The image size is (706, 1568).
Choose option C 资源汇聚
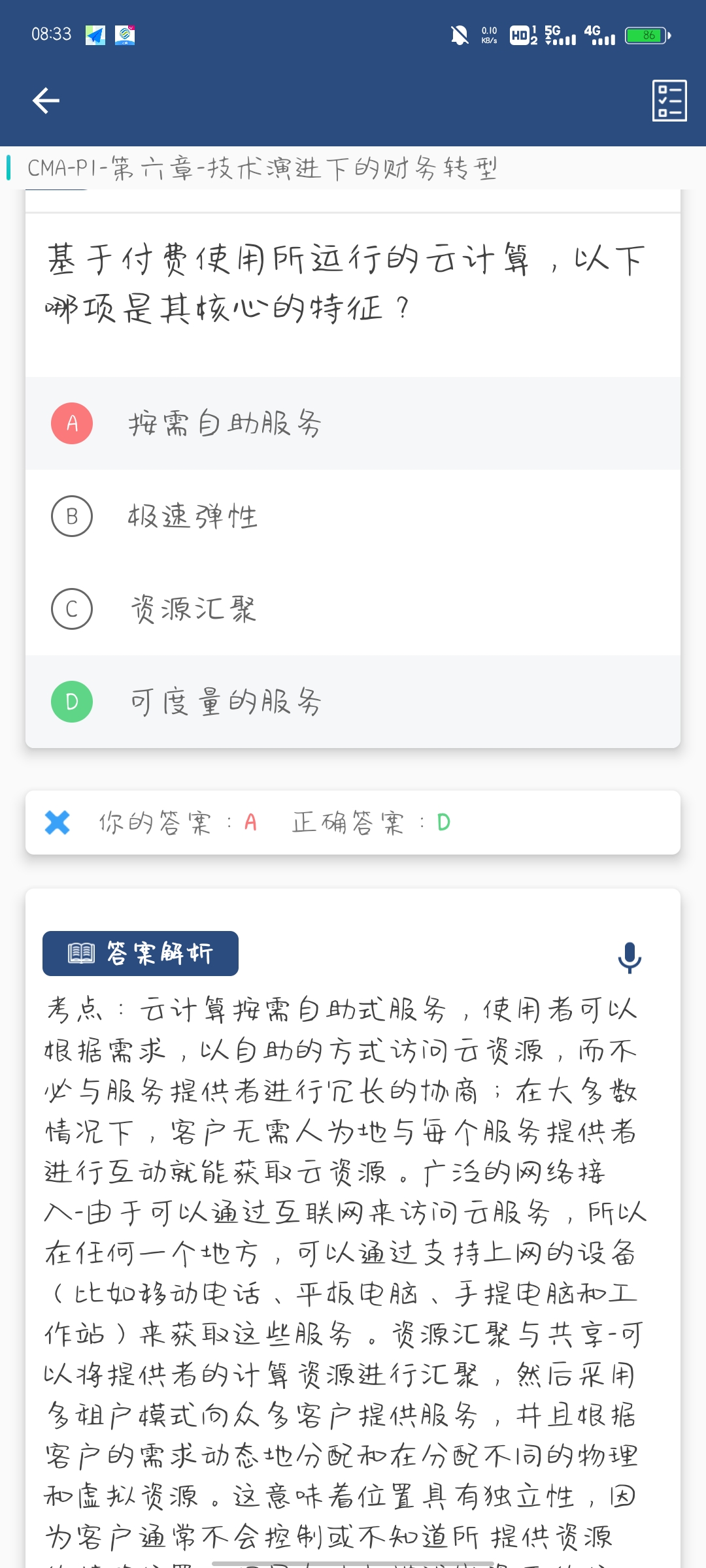353,609
